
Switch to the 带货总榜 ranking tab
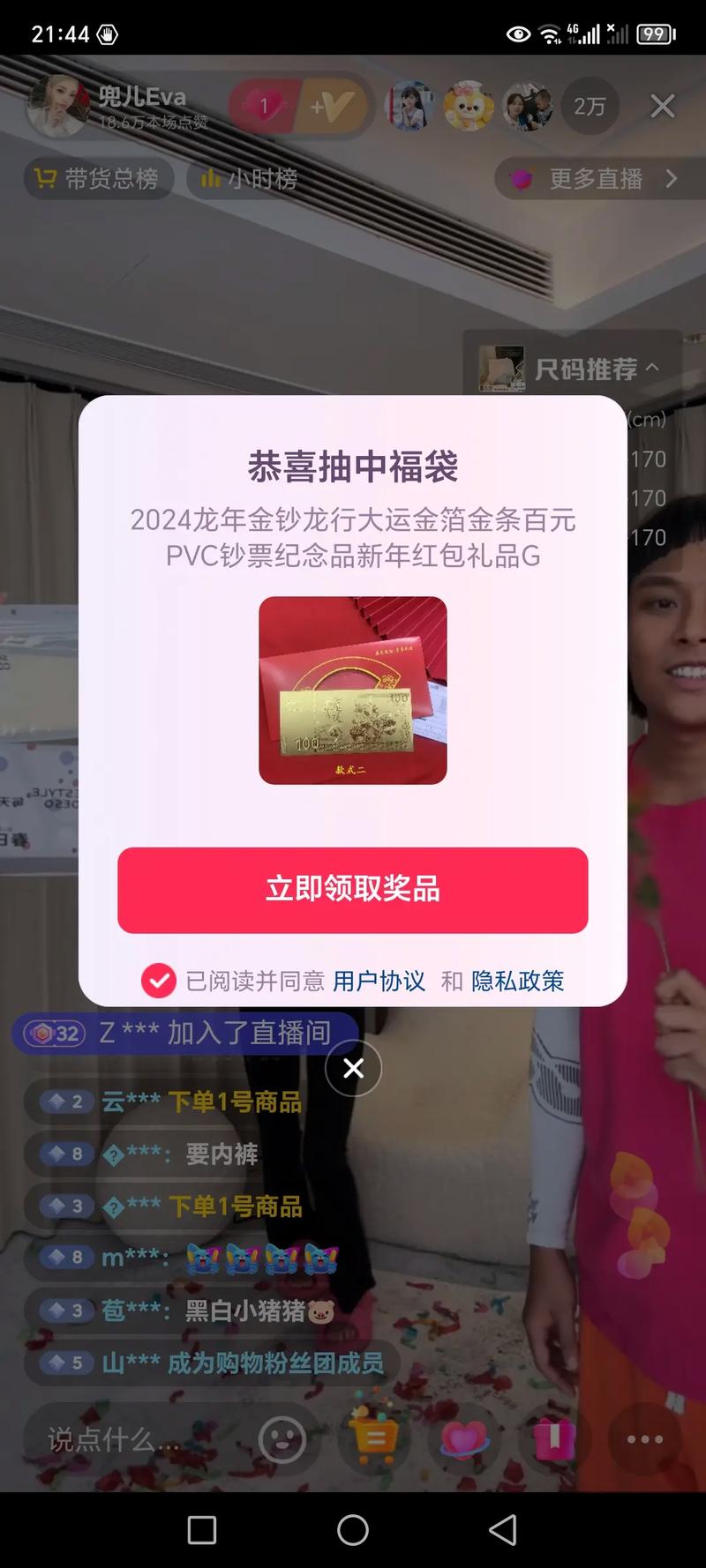pyautogui.click(x=97, y=179)
